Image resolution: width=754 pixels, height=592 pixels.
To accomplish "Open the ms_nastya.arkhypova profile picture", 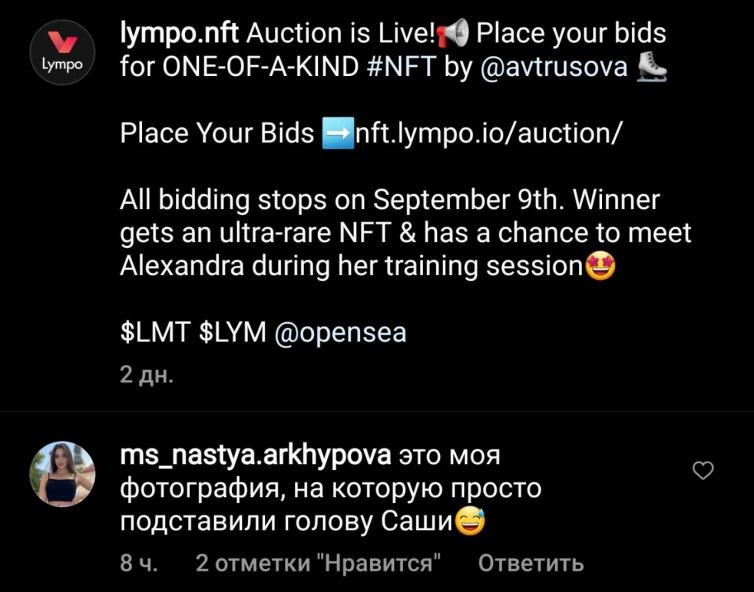I will (62, 474).
